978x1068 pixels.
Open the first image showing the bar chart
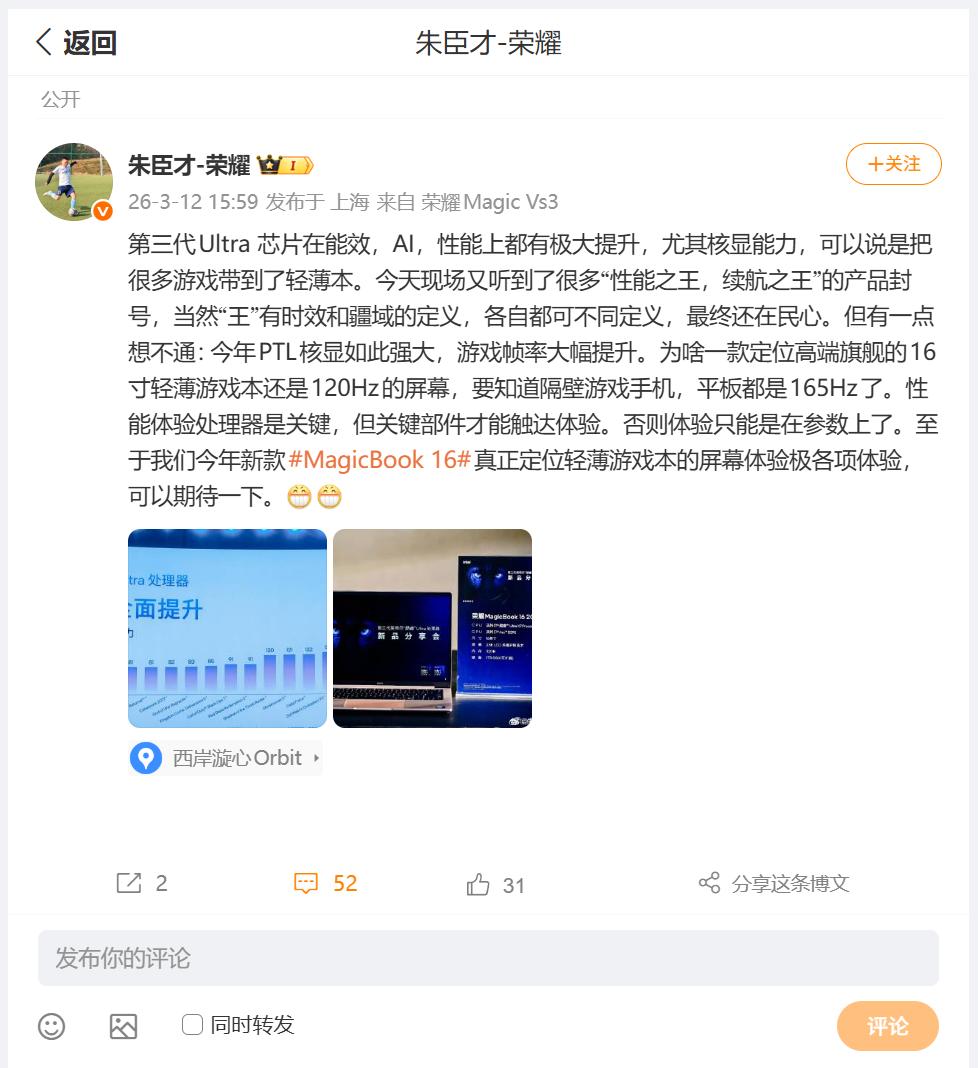(226, 628)
